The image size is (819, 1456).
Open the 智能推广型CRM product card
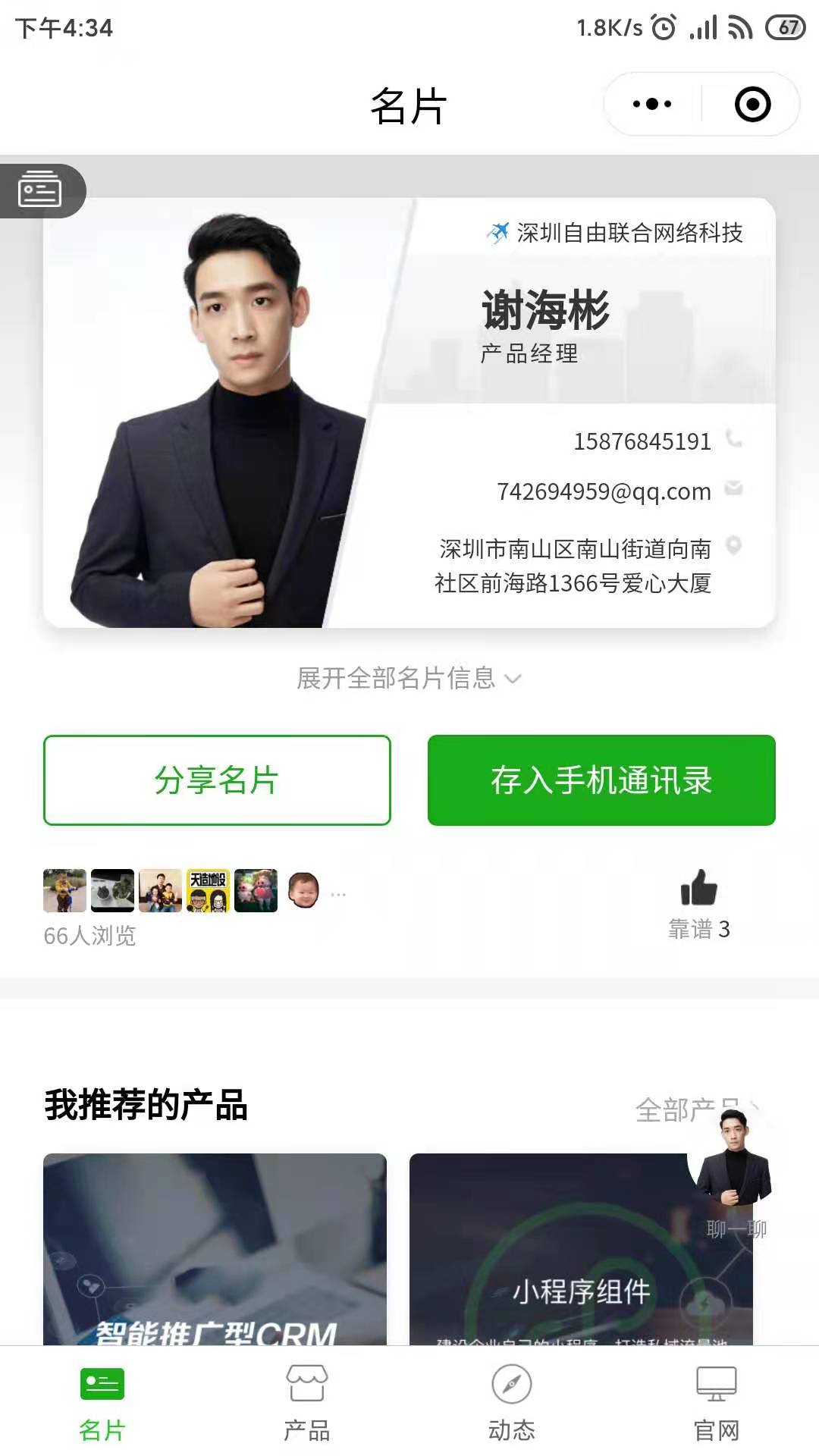coord(215,1250)
